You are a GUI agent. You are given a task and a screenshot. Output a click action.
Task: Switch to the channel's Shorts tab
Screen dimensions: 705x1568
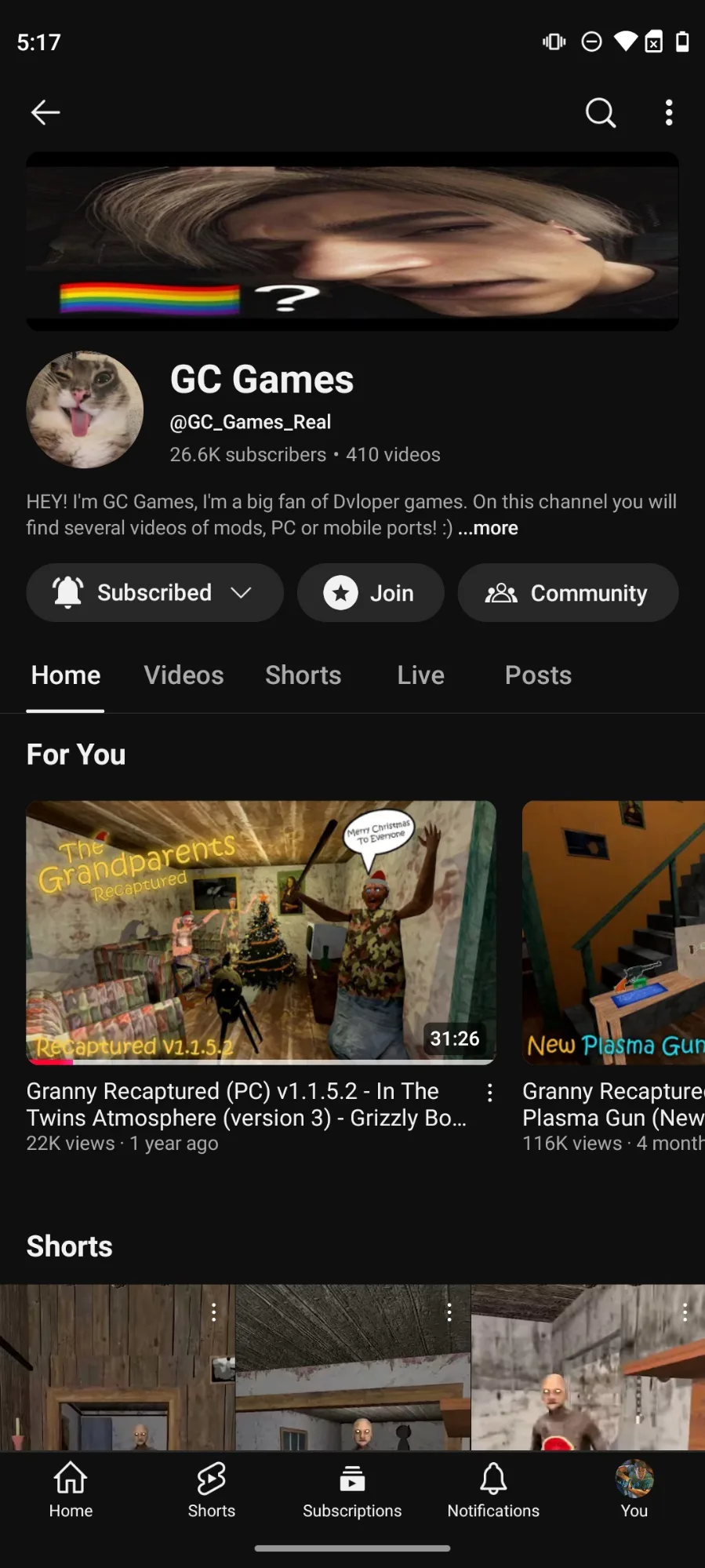[x=303, y=675]
